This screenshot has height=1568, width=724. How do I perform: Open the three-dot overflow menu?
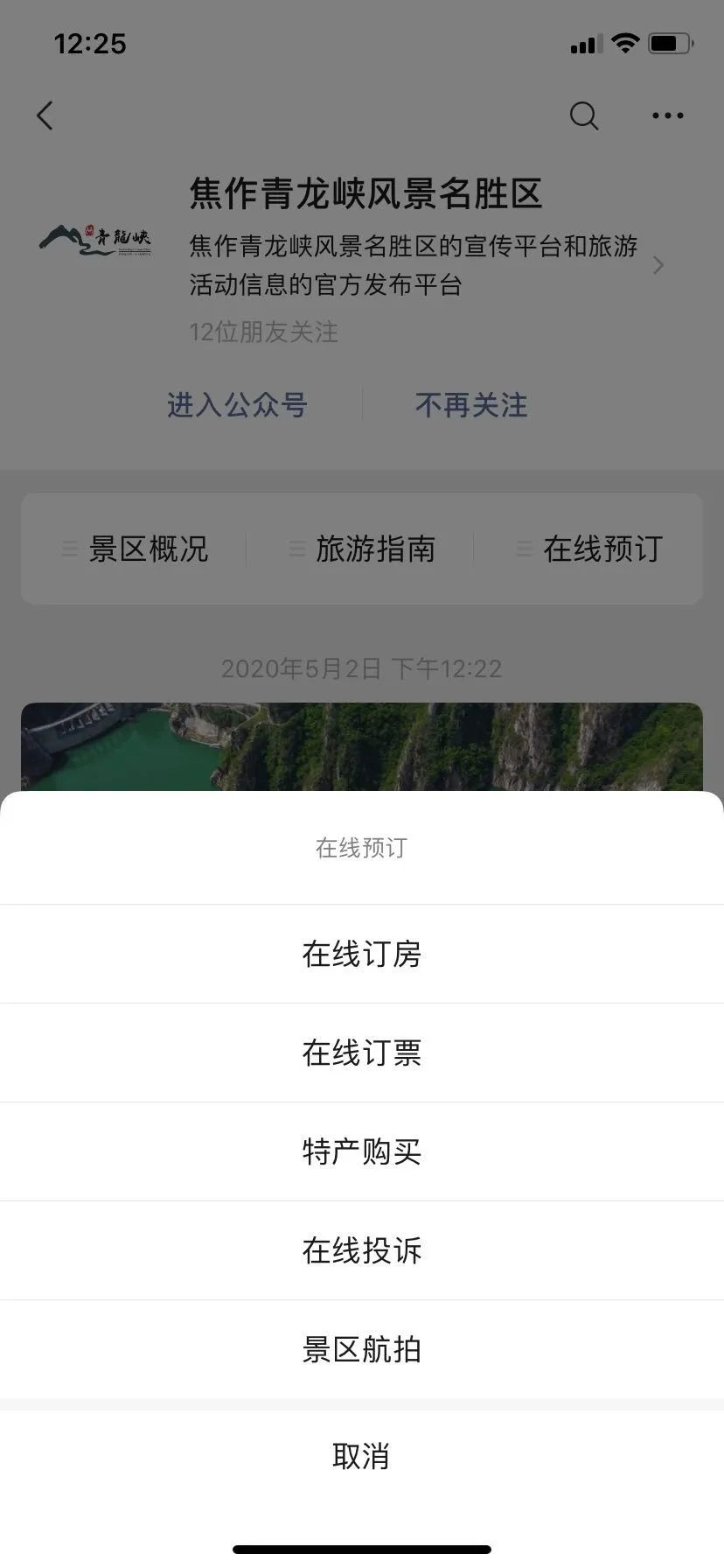[668, 115]
